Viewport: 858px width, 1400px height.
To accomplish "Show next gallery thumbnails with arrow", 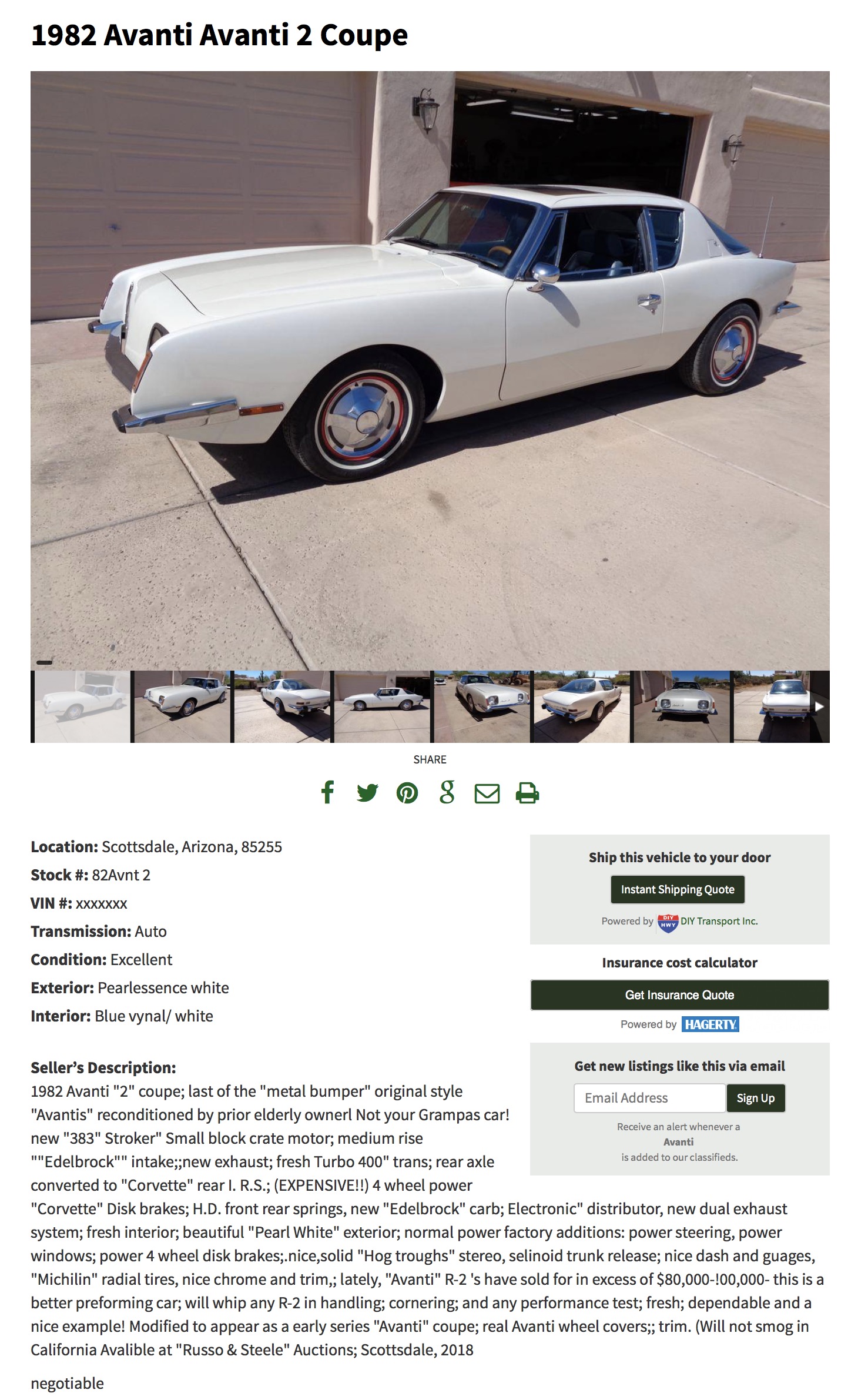I will tap(819, 706).
